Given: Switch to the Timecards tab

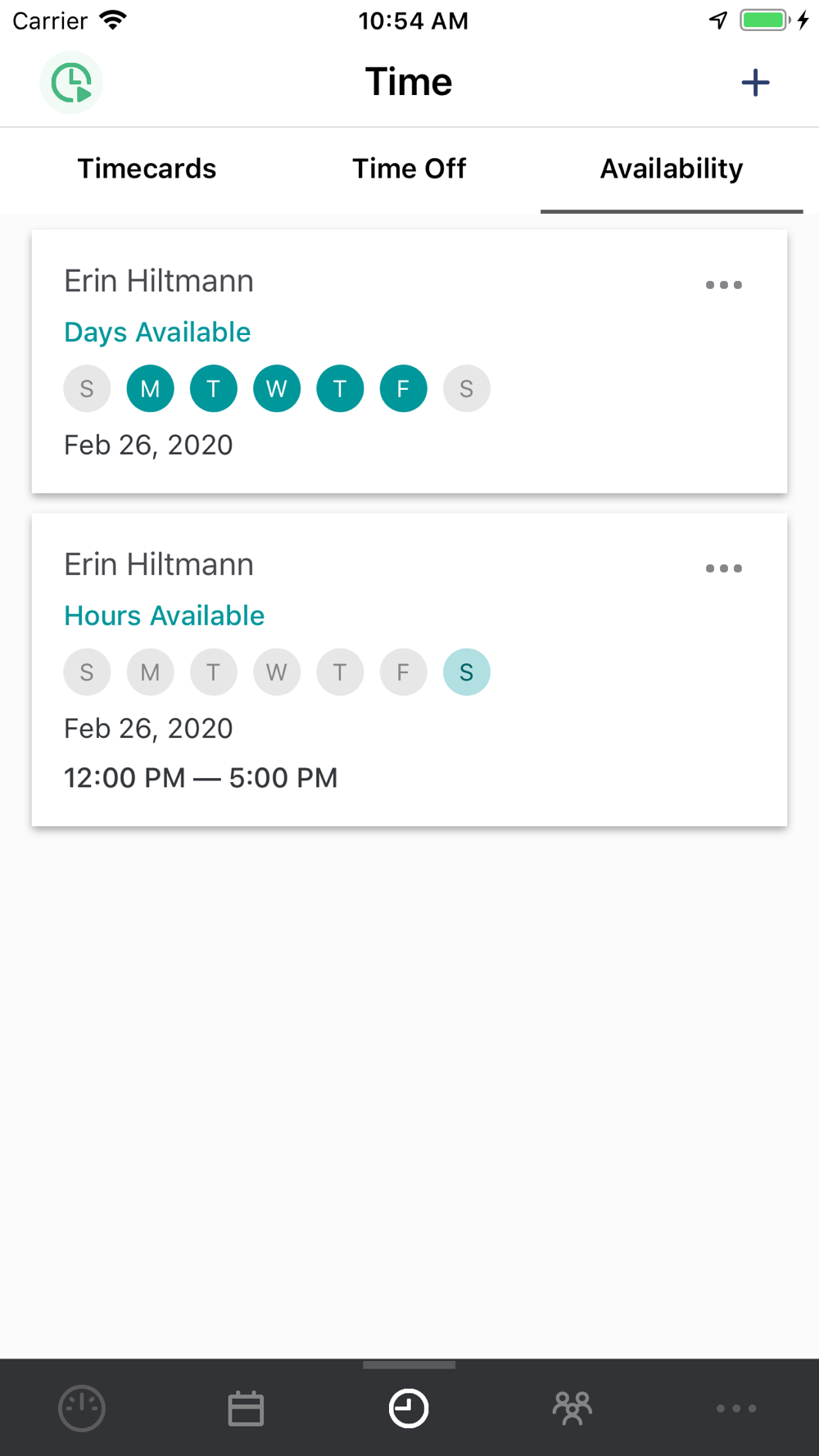Looking at the screenshot, I should pyautogui.click(x=147, y=169).
